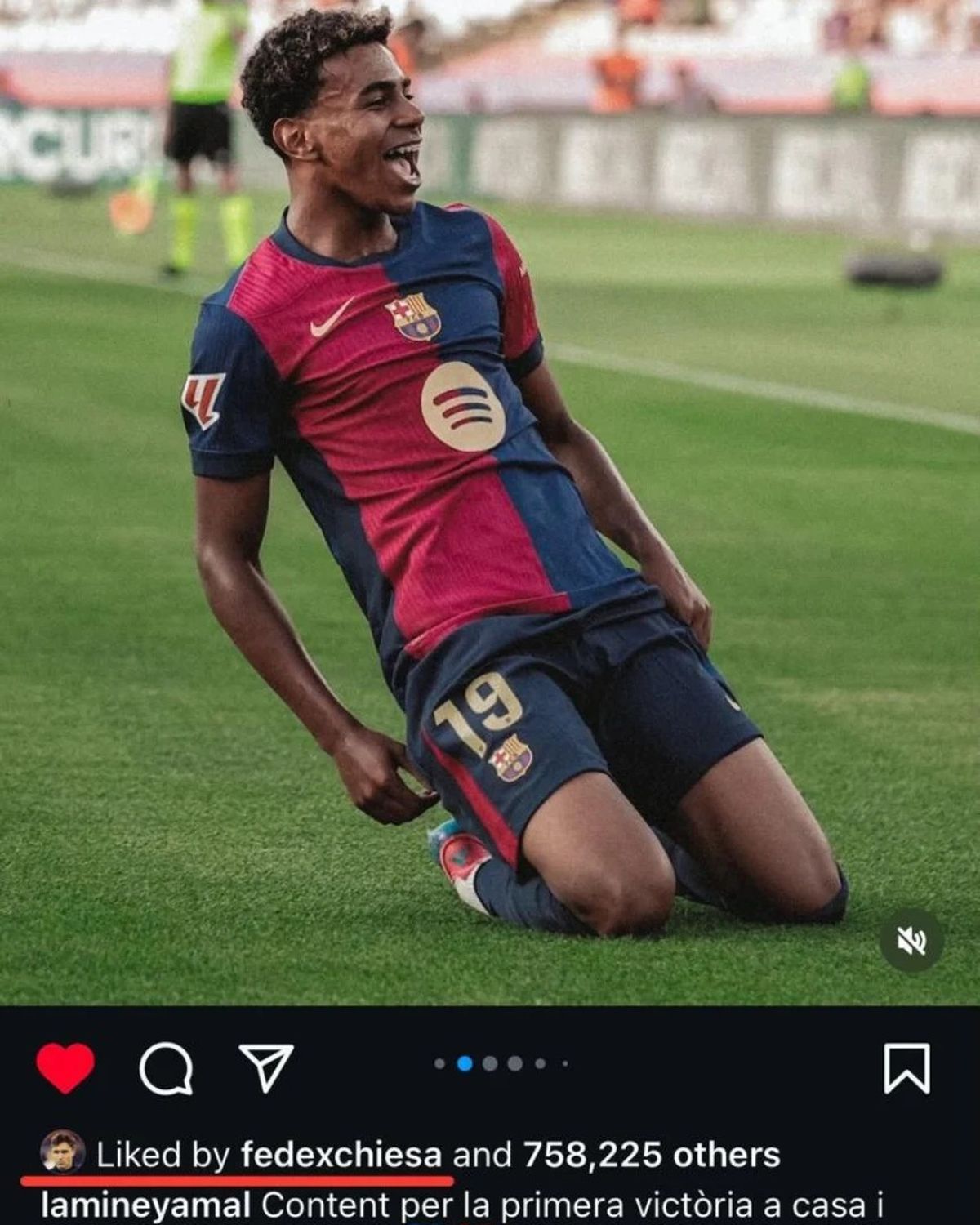
Task: Share the post via paper plane icon
Action: [x=266, y=1067]
